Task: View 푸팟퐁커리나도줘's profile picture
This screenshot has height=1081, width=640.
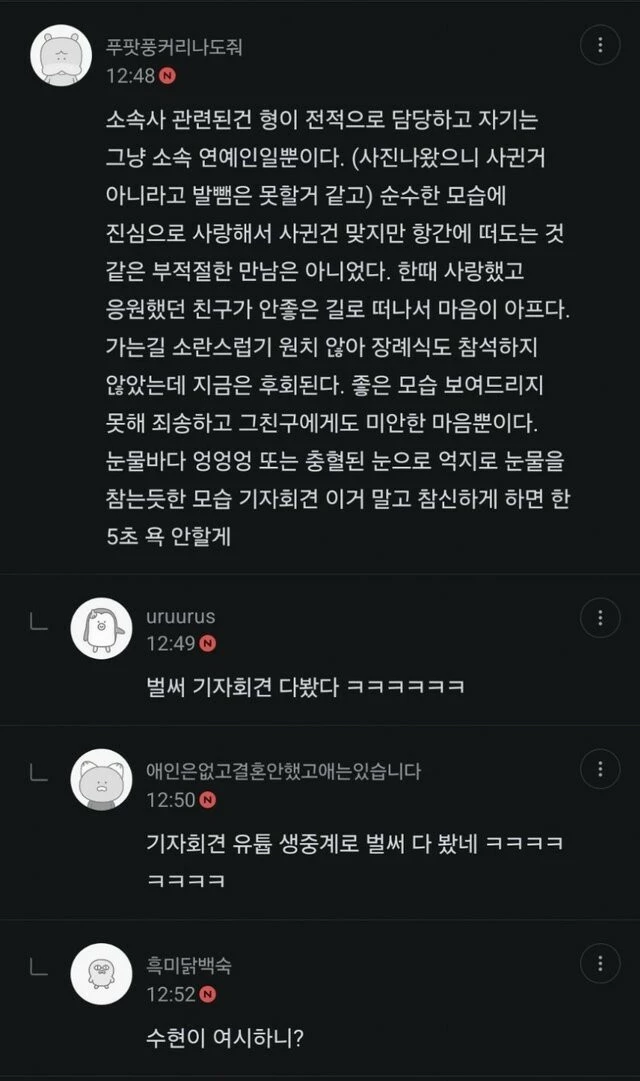Action: pos(61,55)
